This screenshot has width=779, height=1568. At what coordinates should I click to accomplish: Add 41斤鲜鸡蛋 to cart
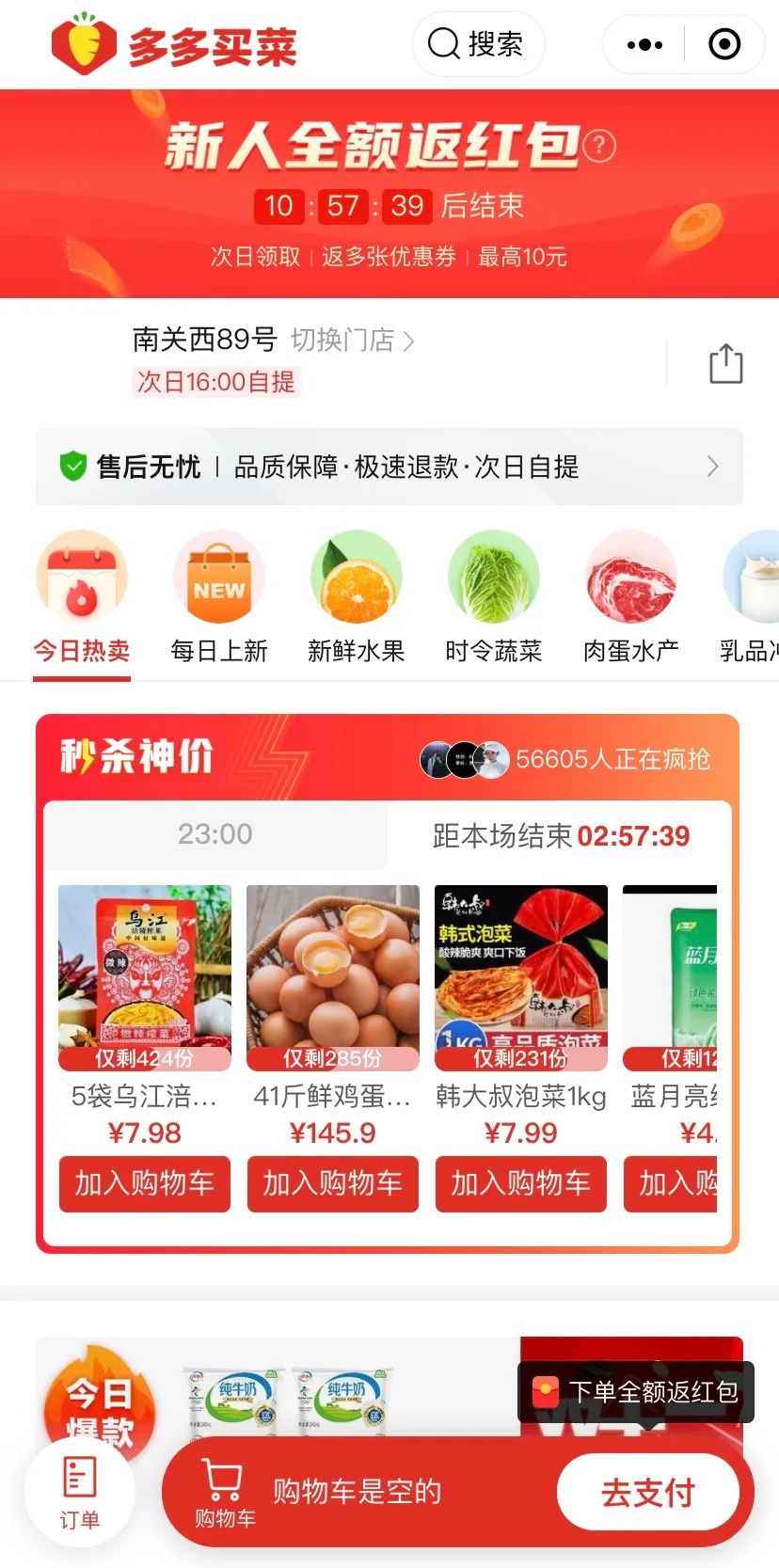click(333, 1183)
